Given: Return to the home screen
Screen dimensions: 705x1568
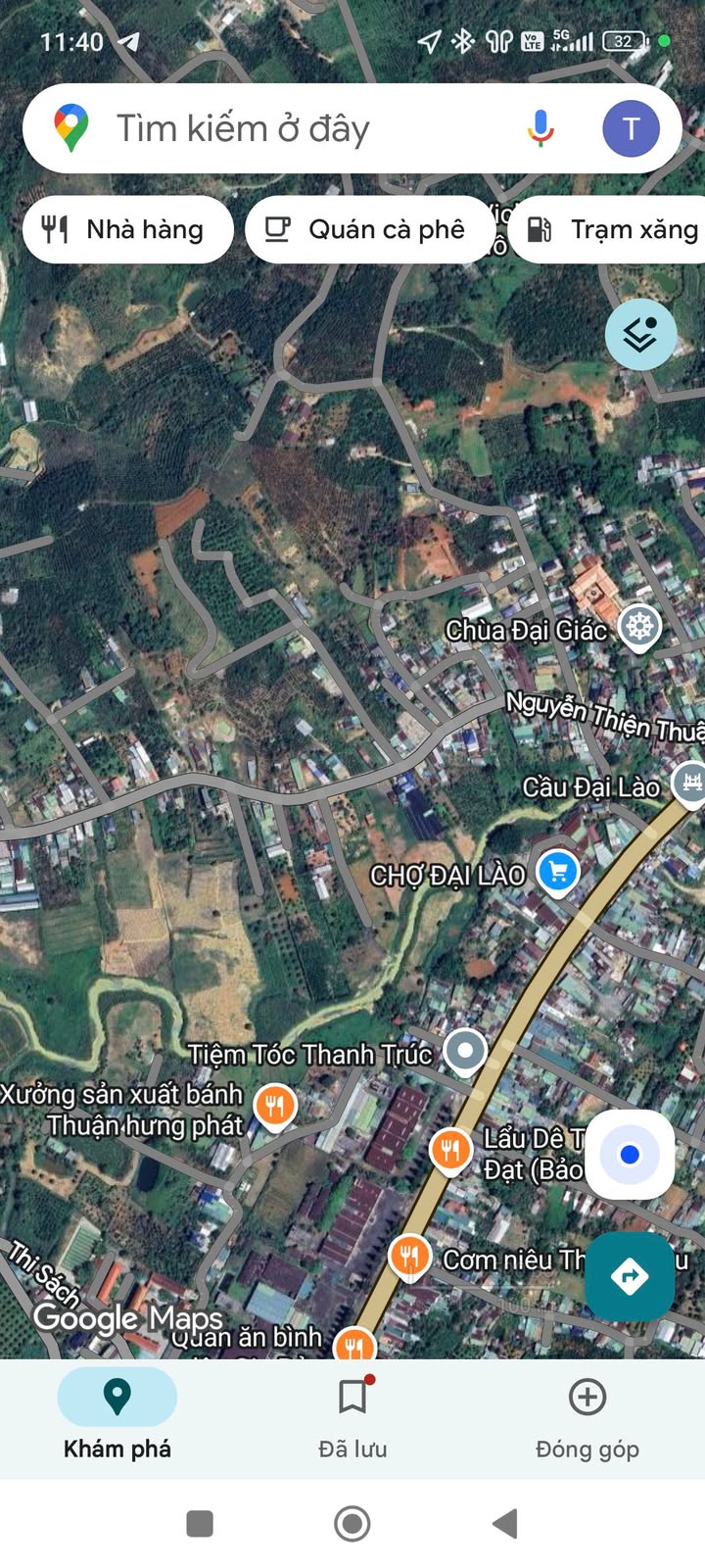Looking at the screenshot, I should point(352,1523).
